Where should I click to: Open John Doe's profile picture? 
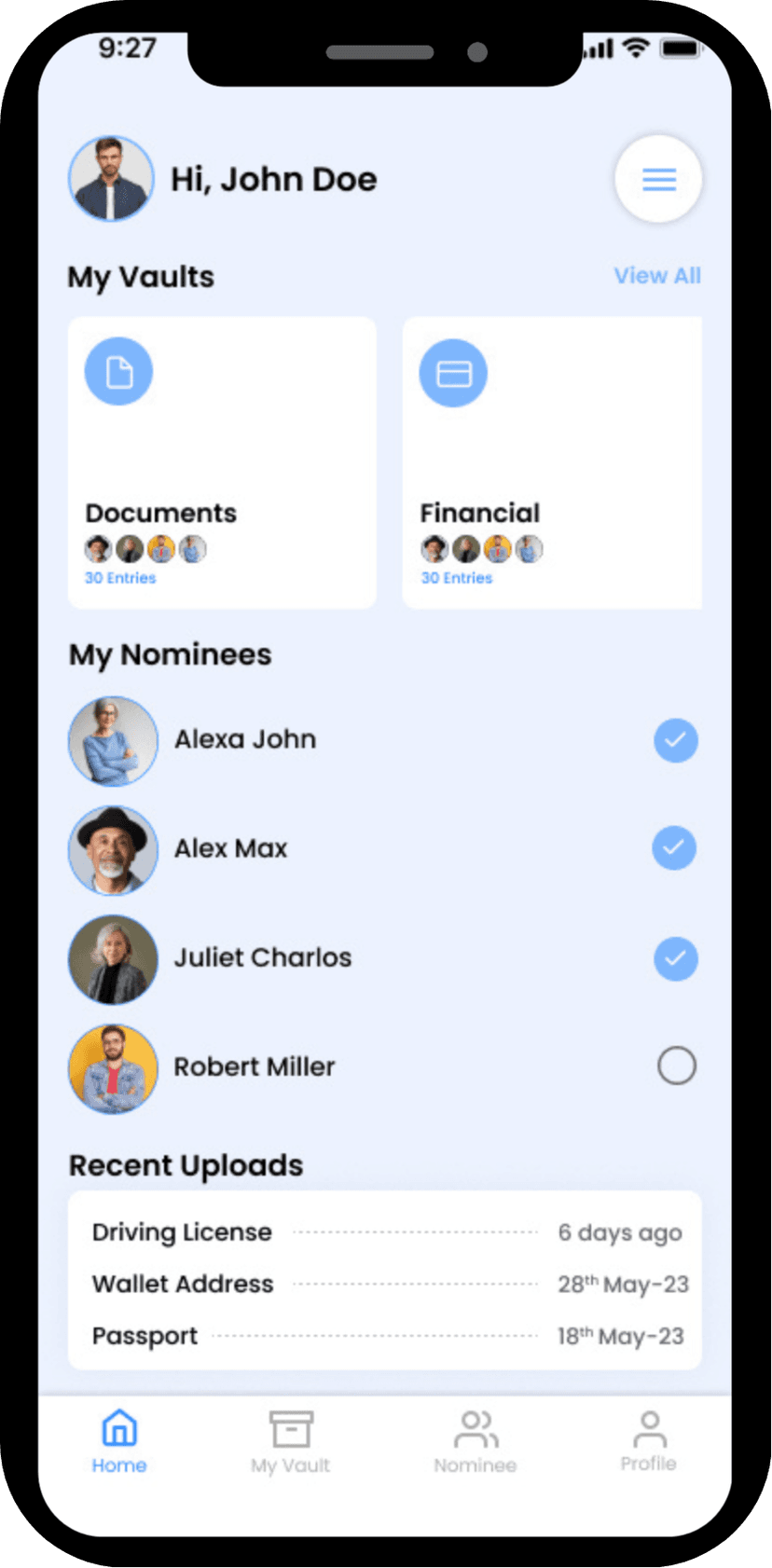[x=111, y=179]
